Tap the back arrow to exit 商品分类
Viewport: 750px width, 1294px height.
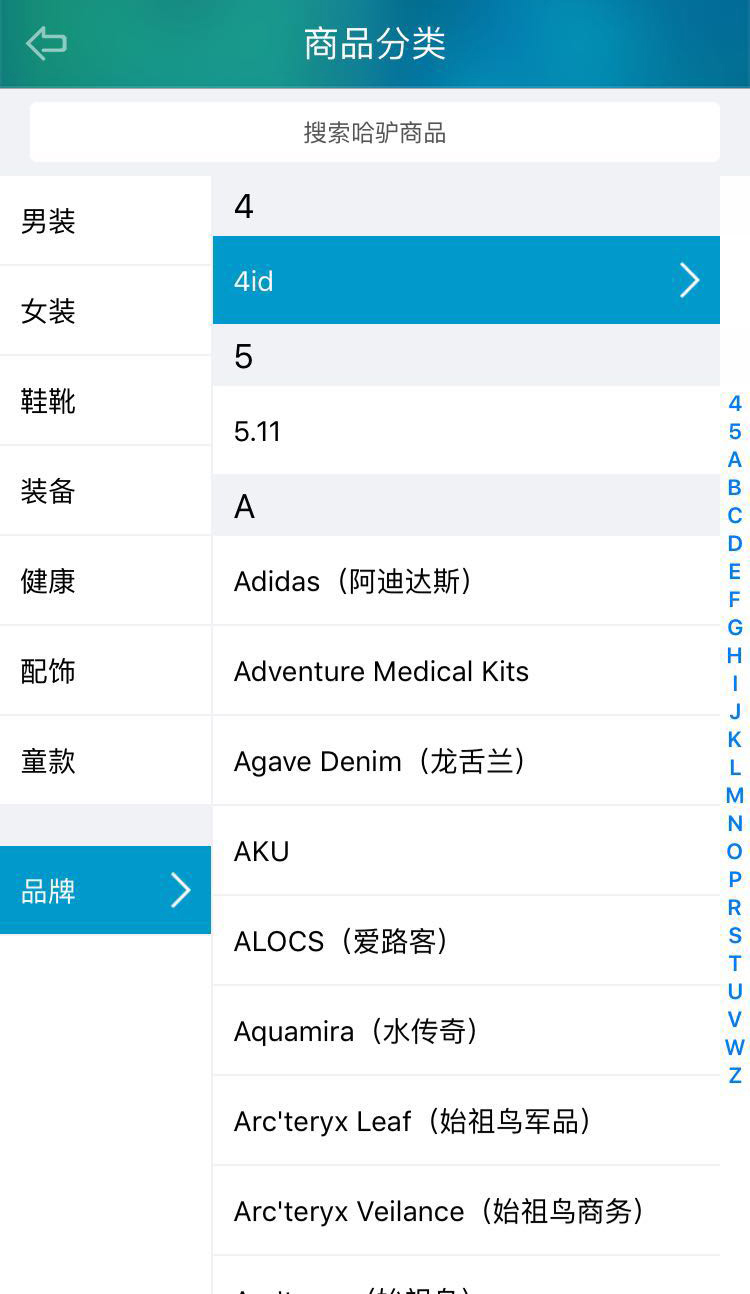coord(46,44)
